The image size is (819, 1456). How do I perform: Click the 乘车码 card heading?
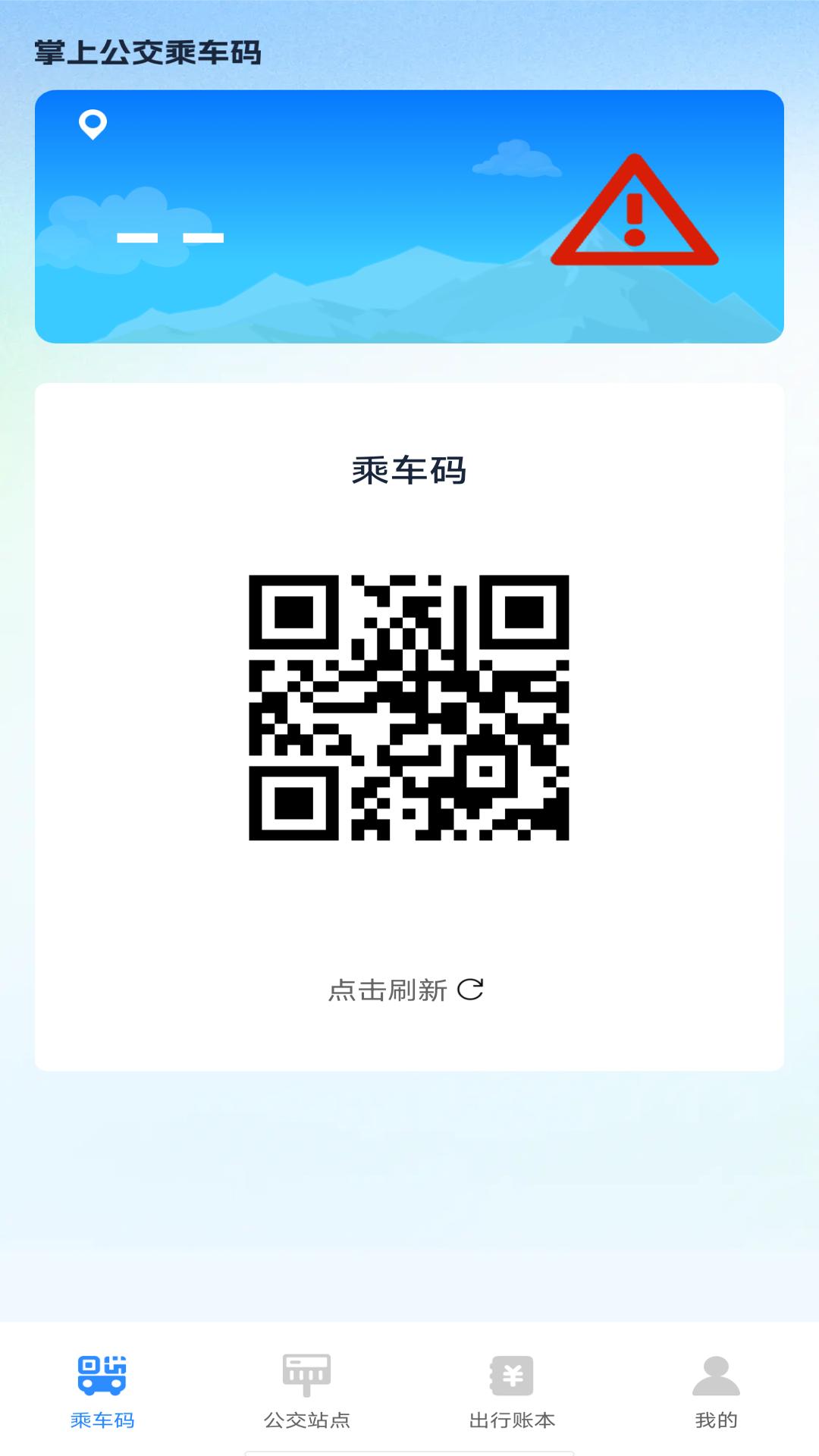point(409,472)
